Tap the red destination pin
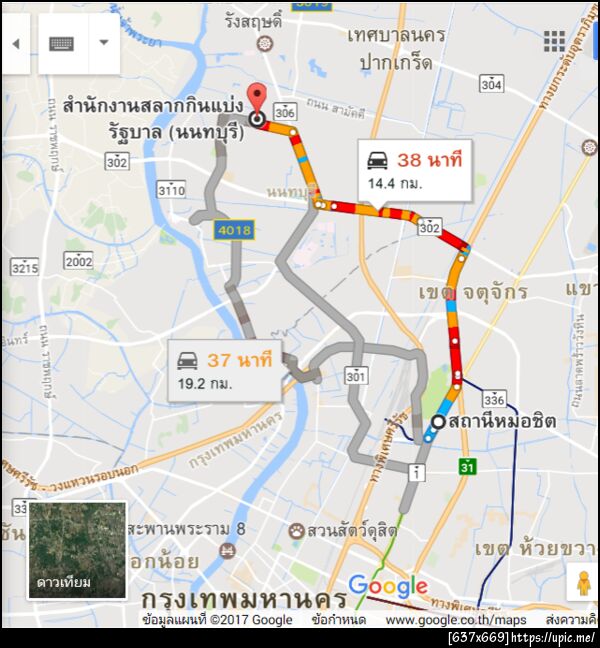The image size is (600, 648). [257, 103]
